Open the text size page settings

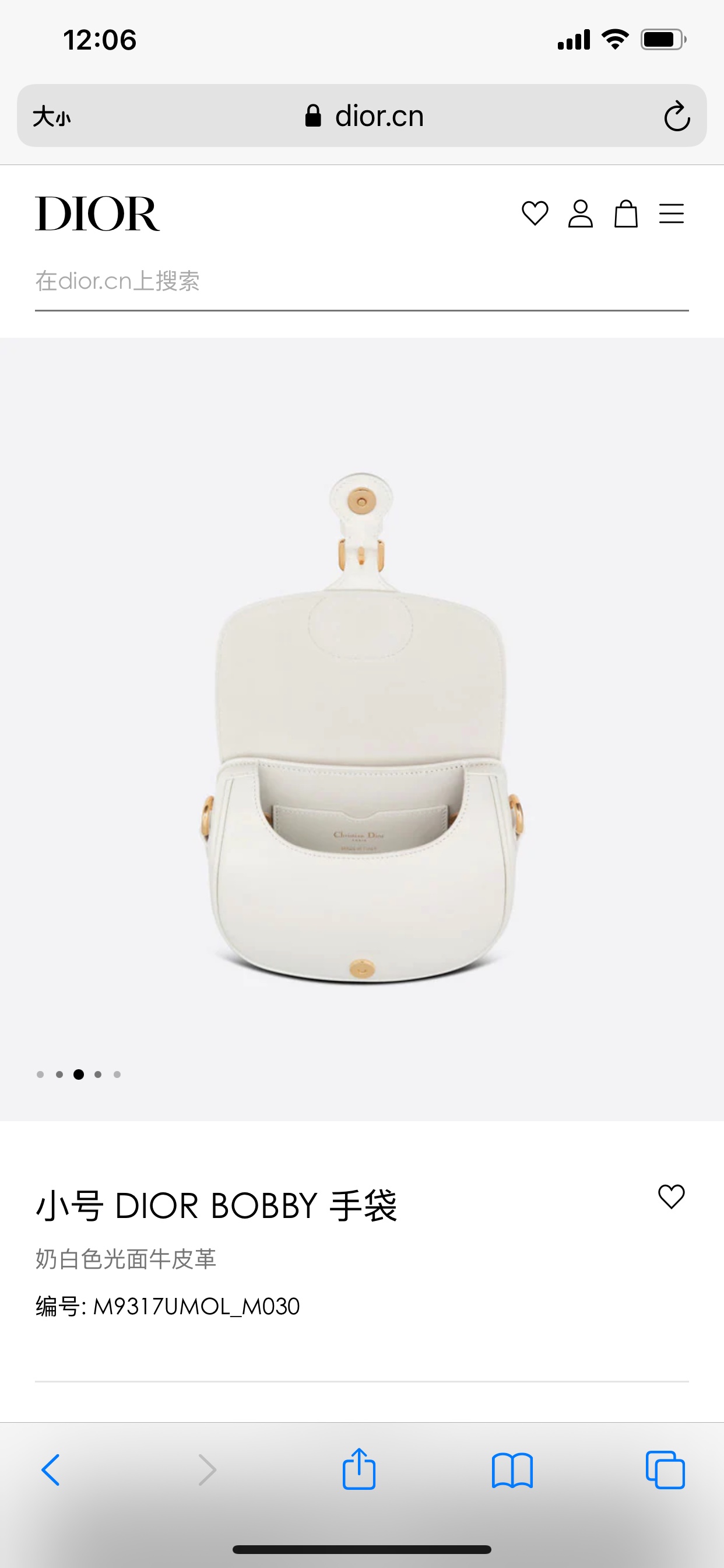click(x=52, y=116)
